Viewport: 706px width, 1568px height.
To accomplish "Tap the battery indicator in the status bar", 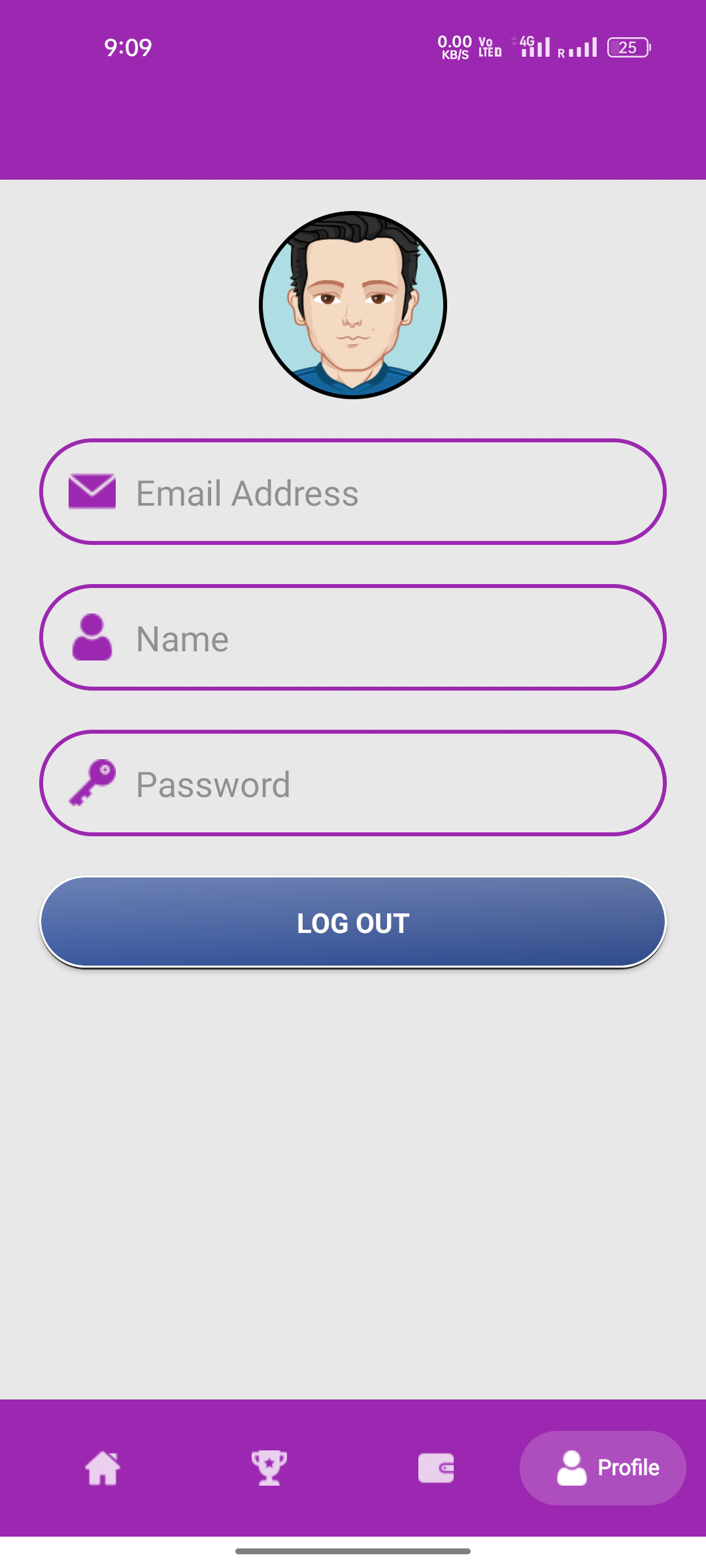I will pyautogui.click(x=626, y=47).
